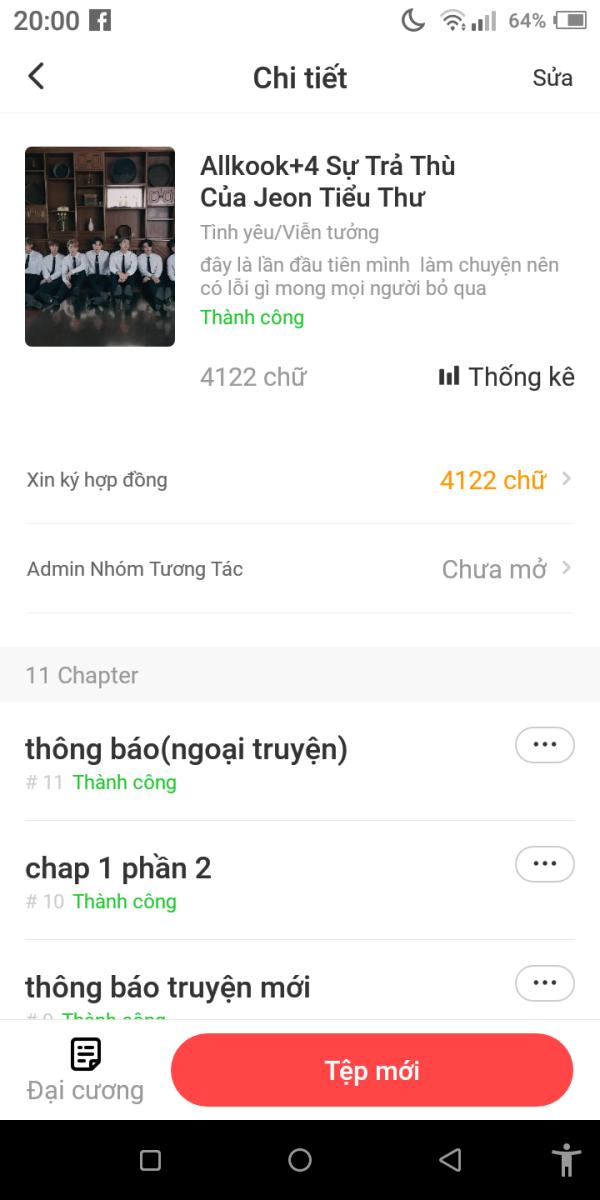The width and height of the screenshot is (600, 1200).
Task: Open chapter thông báo(ngoại truyện)
Action: (186, 749)
